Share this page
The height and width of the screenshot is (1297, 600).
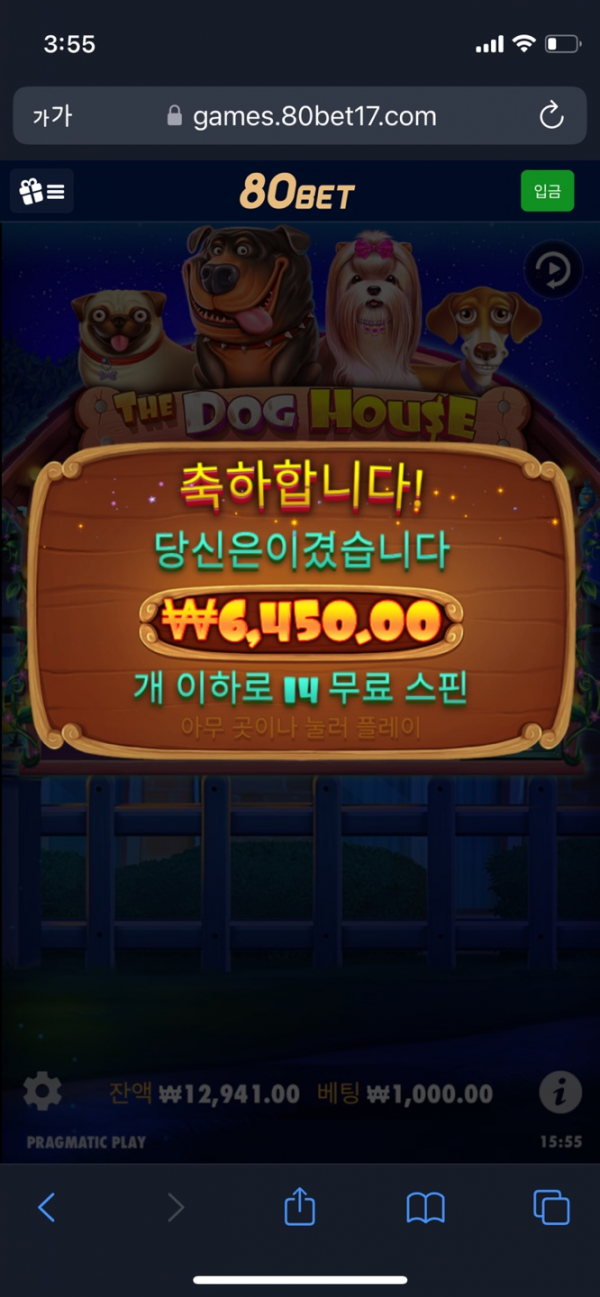click(299, 1207)
